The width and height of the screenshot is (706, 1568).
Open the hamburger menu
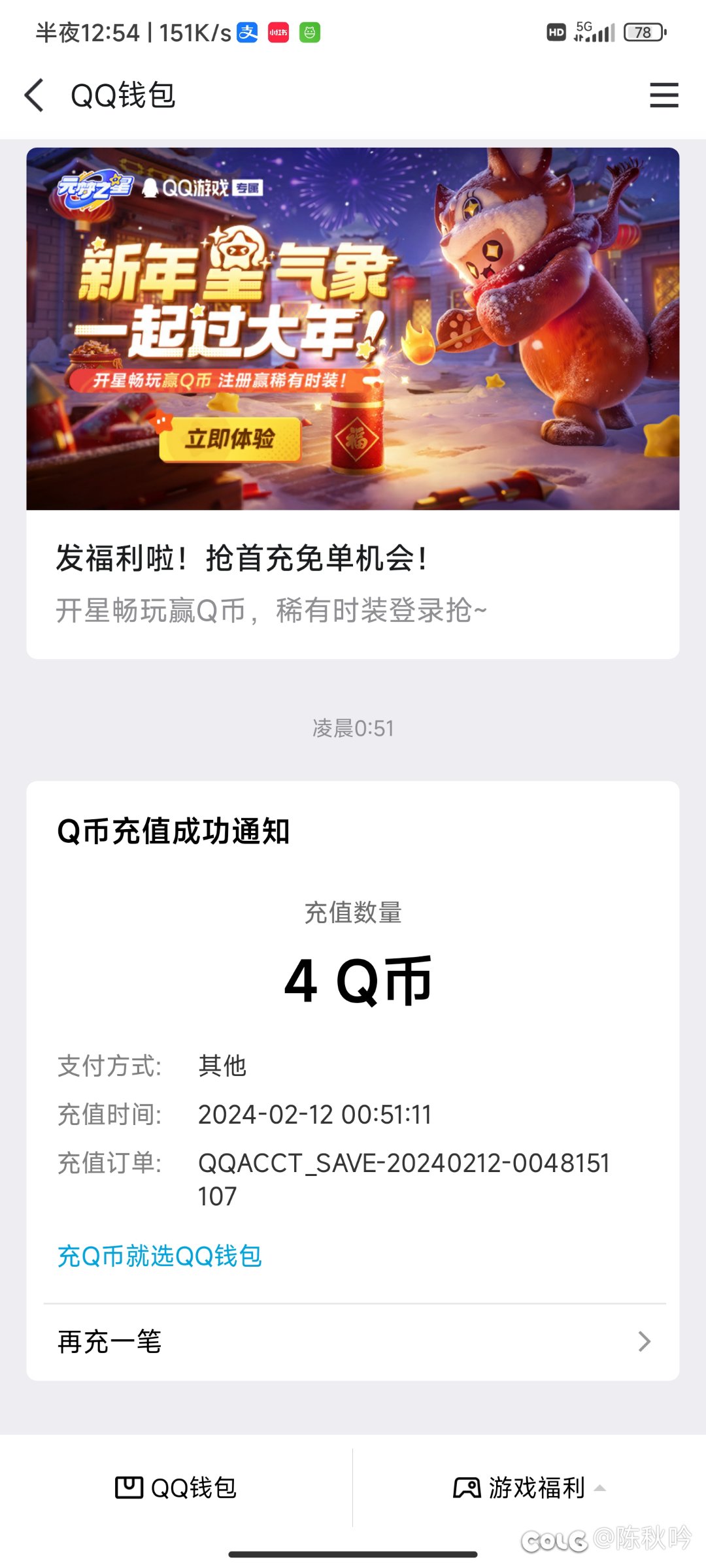tap(664, 95)
